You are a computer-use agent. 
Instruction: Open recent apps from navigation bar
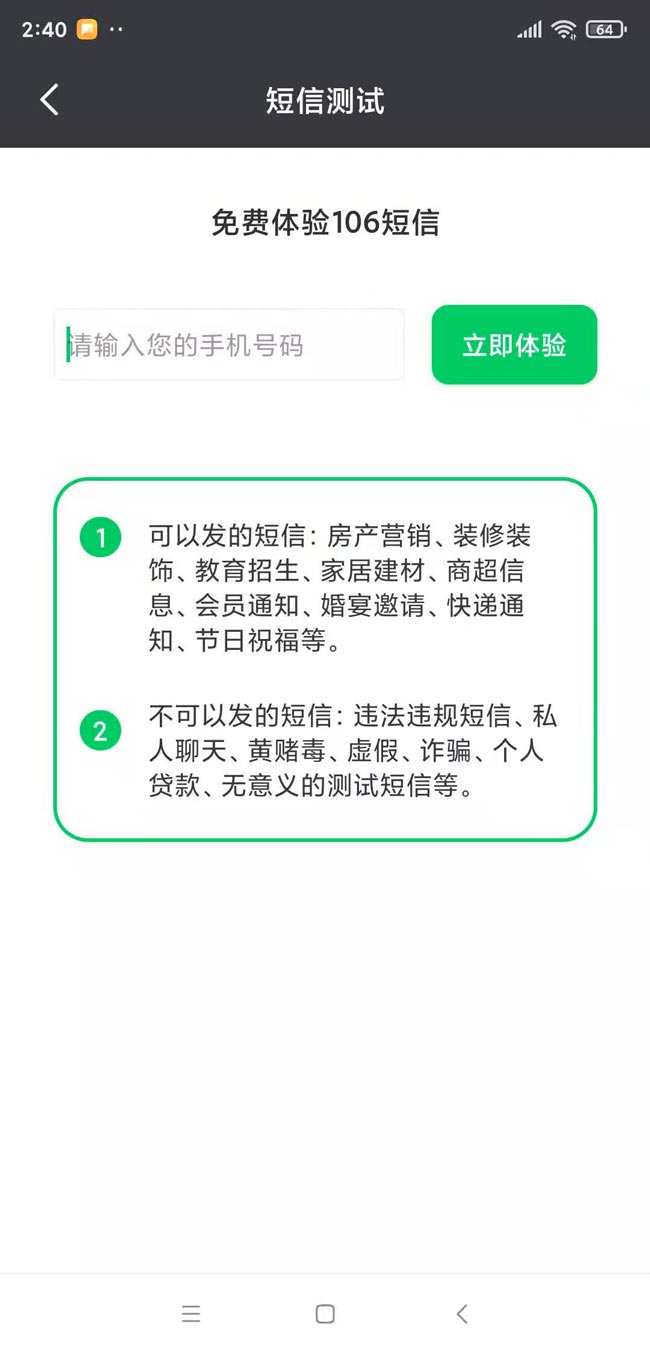click(x=191, y=1314)
